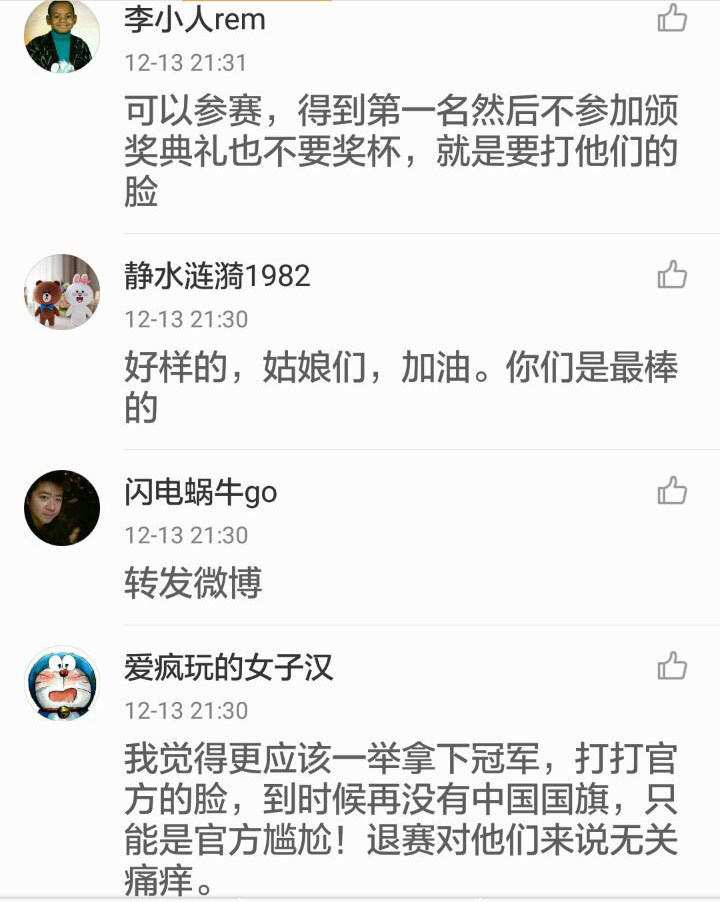Open the username 闪电蜗牛go
This screenshot has width=720, height=902.
click(x=200, y=492)
